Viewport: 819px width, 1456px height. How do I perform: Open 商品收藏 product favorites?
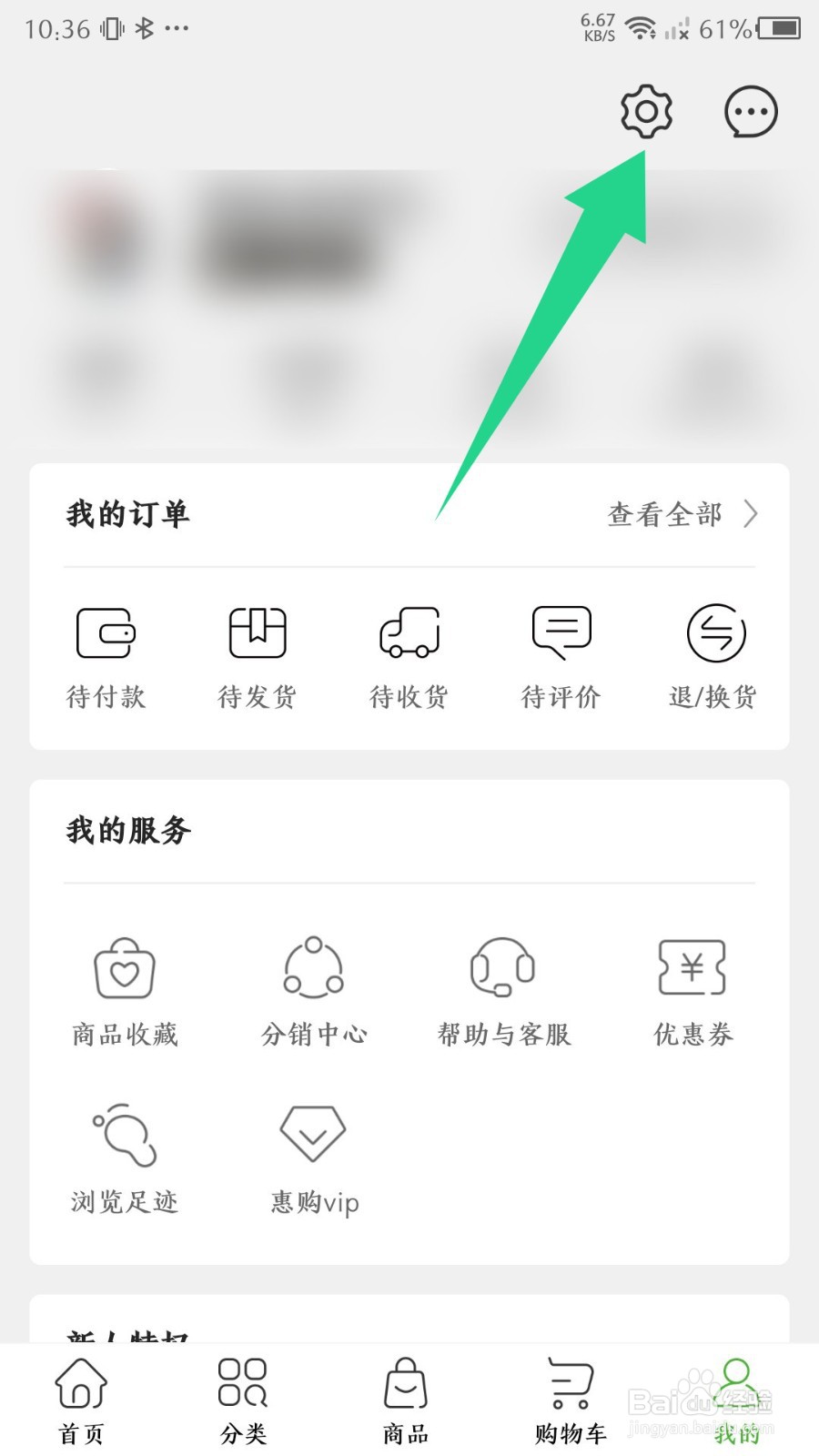[125, 994]
